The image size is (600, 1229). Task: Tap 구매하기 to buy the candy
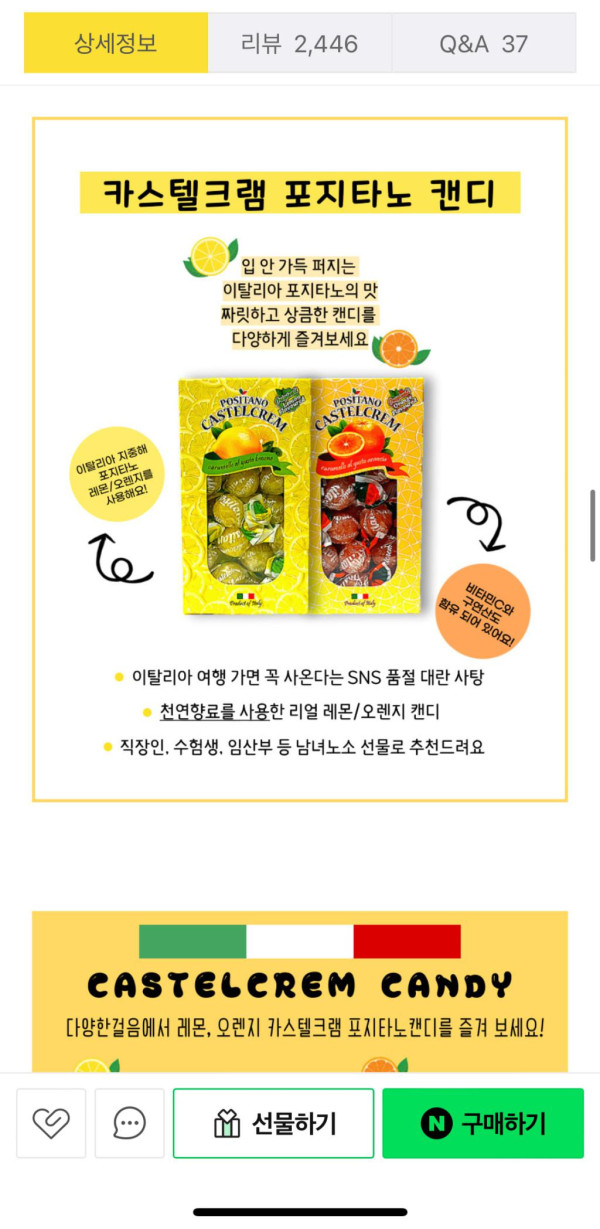(x=482, y=1123)
